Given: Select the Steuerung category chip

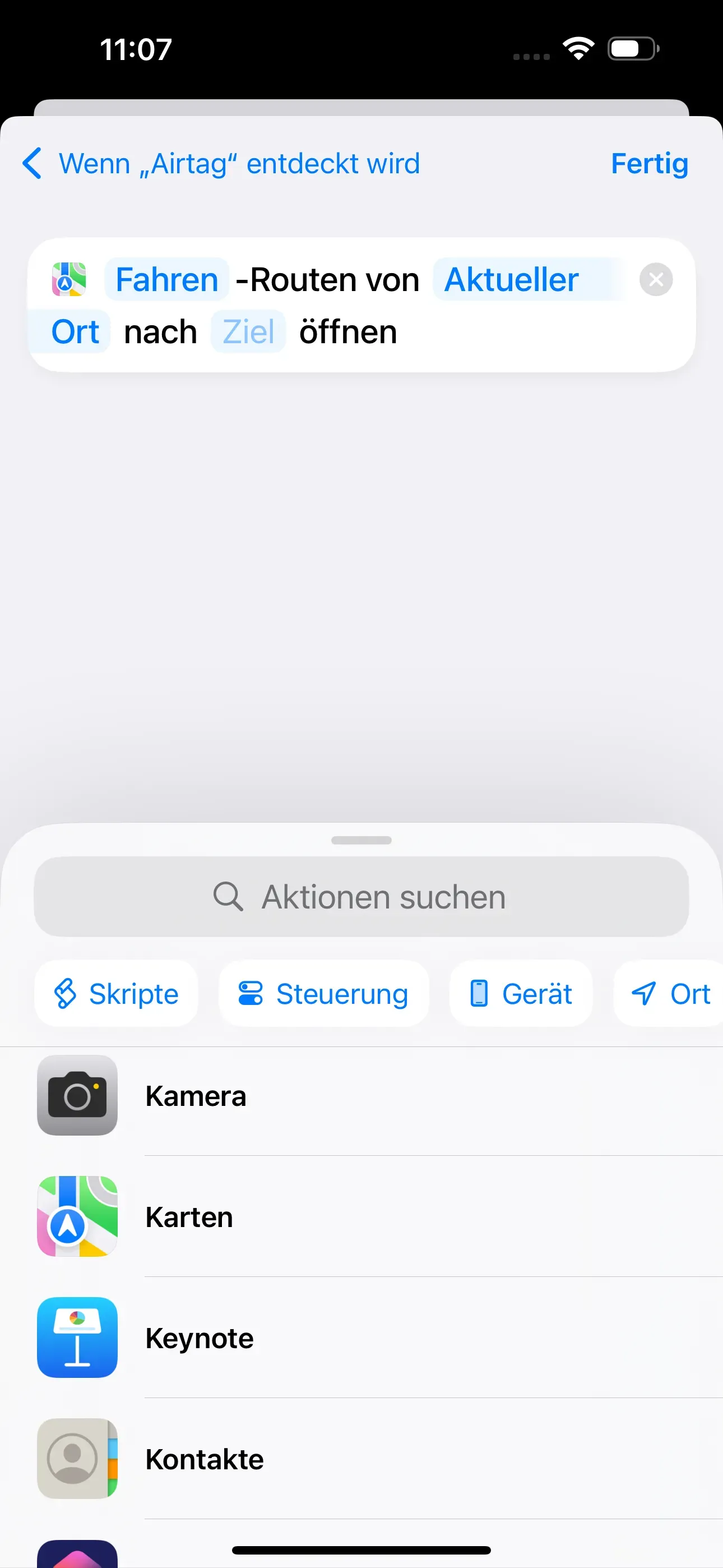Looking at the screenshot, I should click(x=324, y=994).
